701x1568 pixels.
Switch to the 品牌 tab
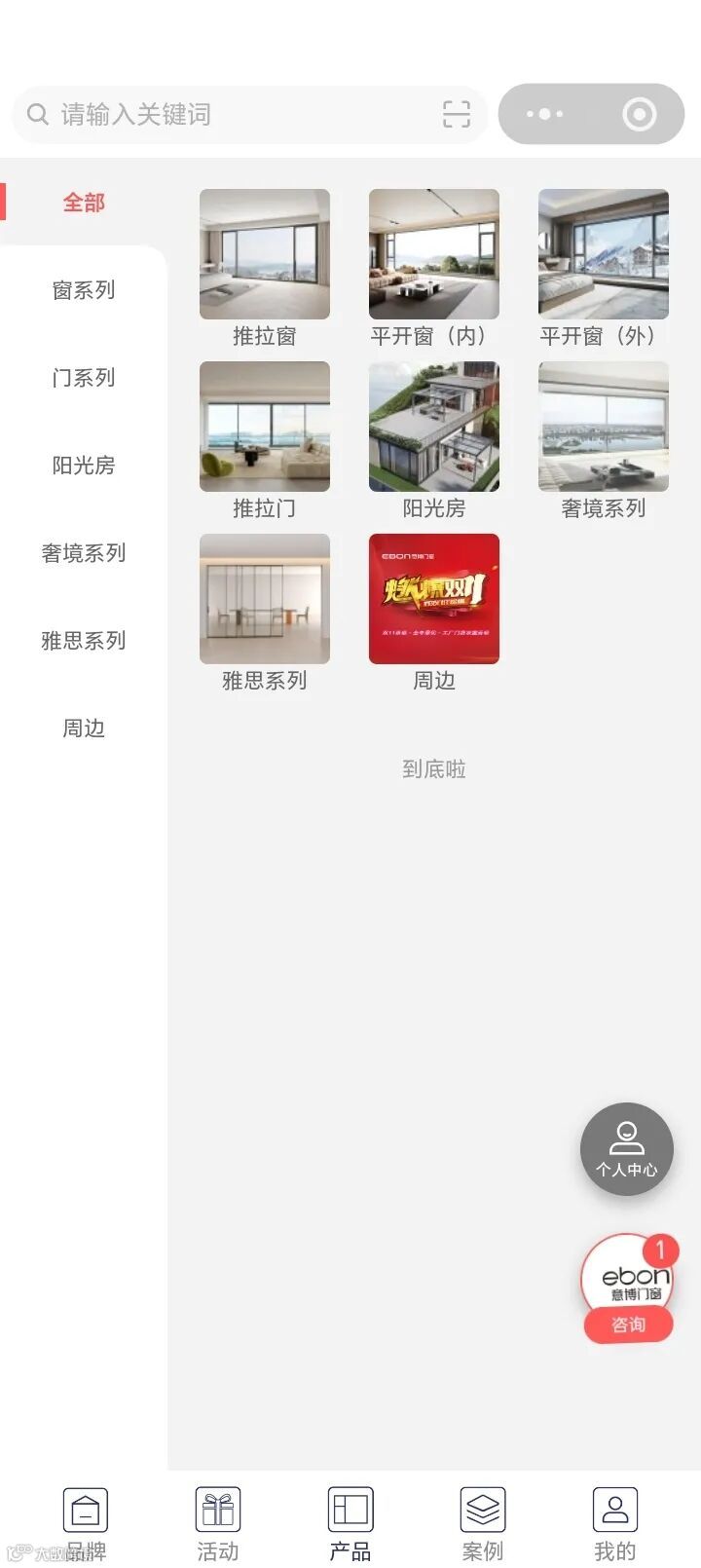tap(86, 1523)
